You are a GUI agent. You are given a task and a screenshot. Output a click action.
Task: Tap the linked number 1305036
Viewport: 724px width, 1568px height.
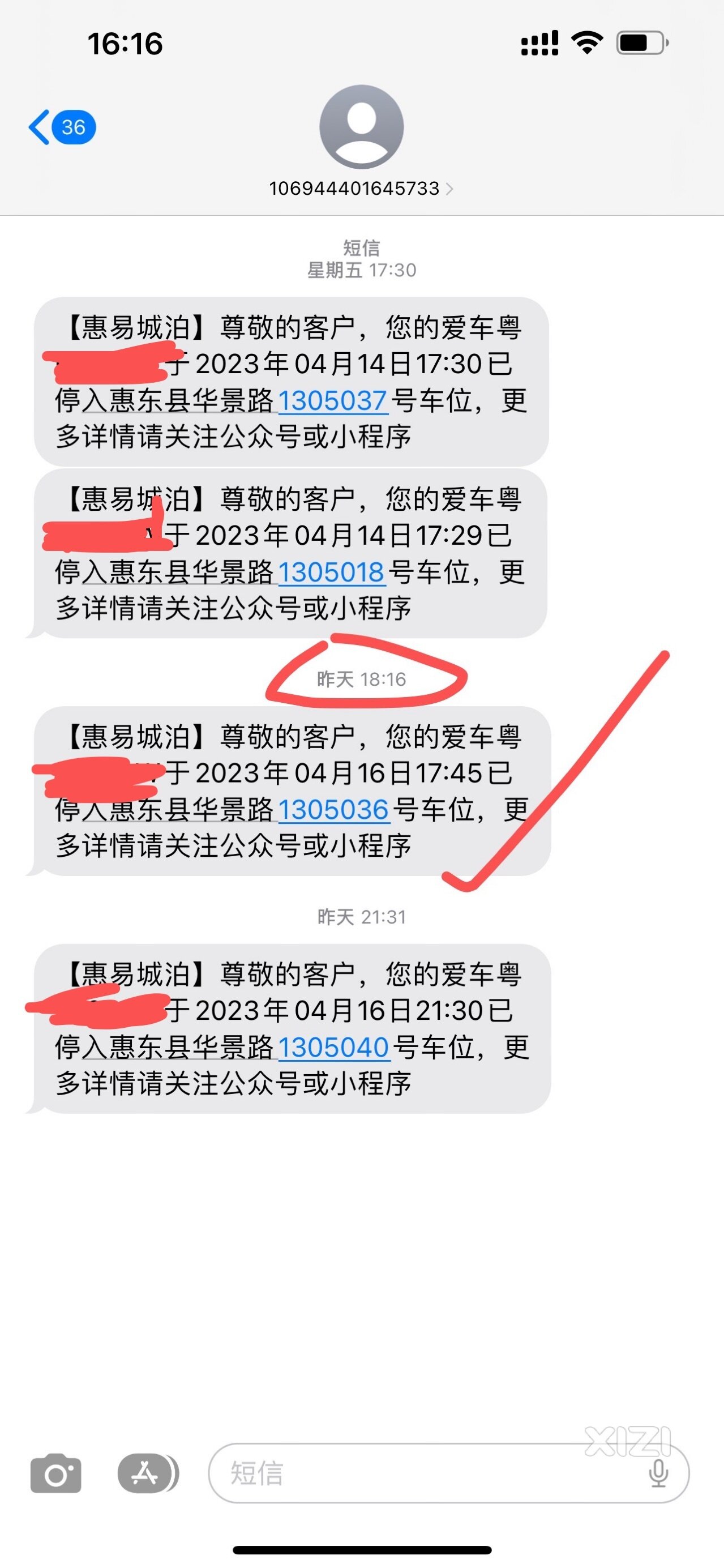coord(333,810)
